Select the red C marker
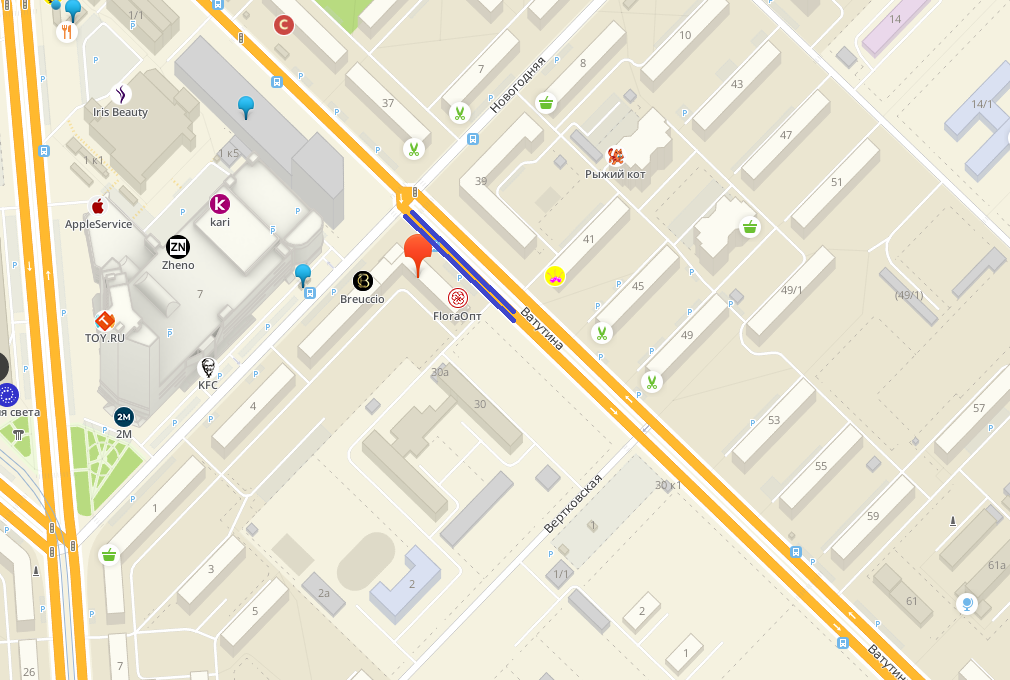This screenshot has width=1010, height=680. 284,25
